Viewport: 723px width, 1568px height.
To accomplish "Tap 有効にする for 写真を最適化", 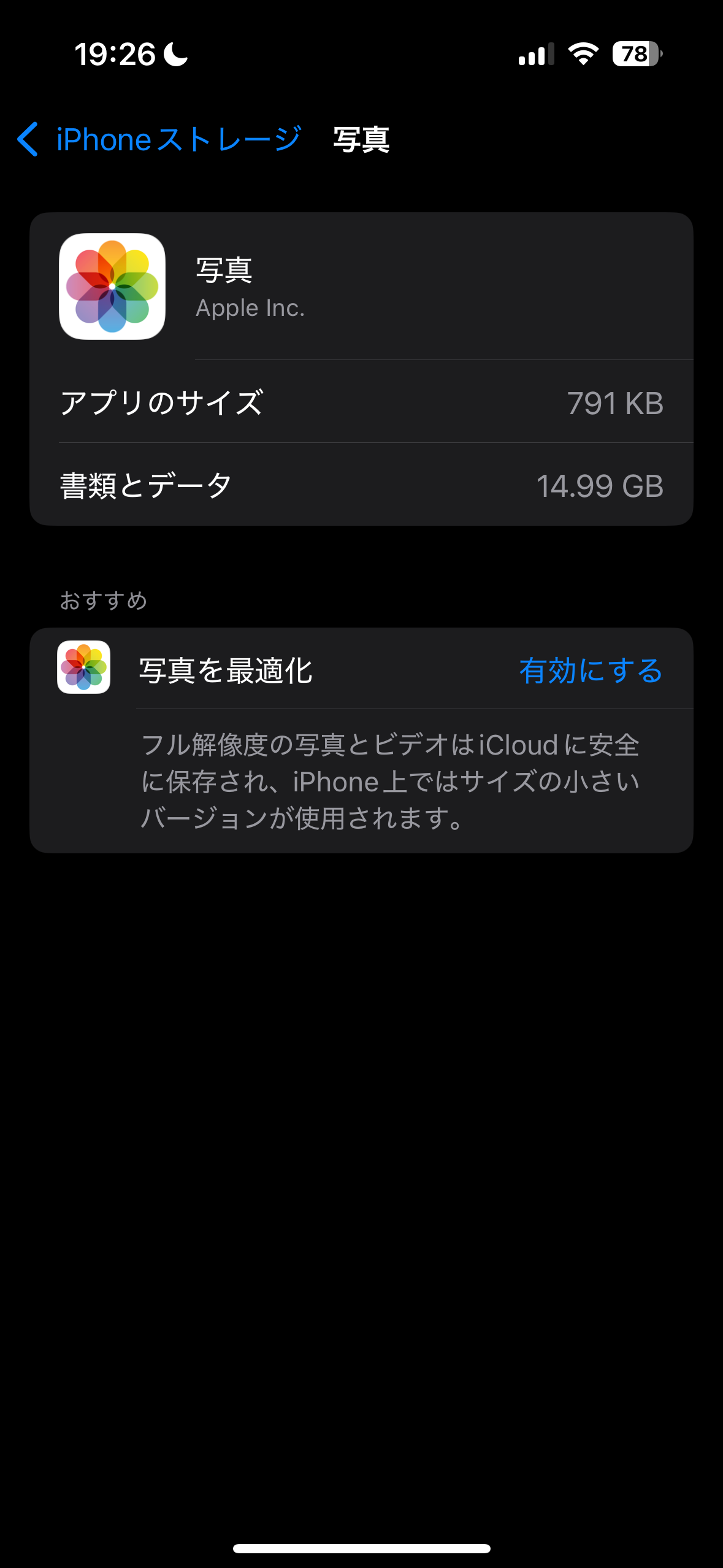I will [590, 670].
